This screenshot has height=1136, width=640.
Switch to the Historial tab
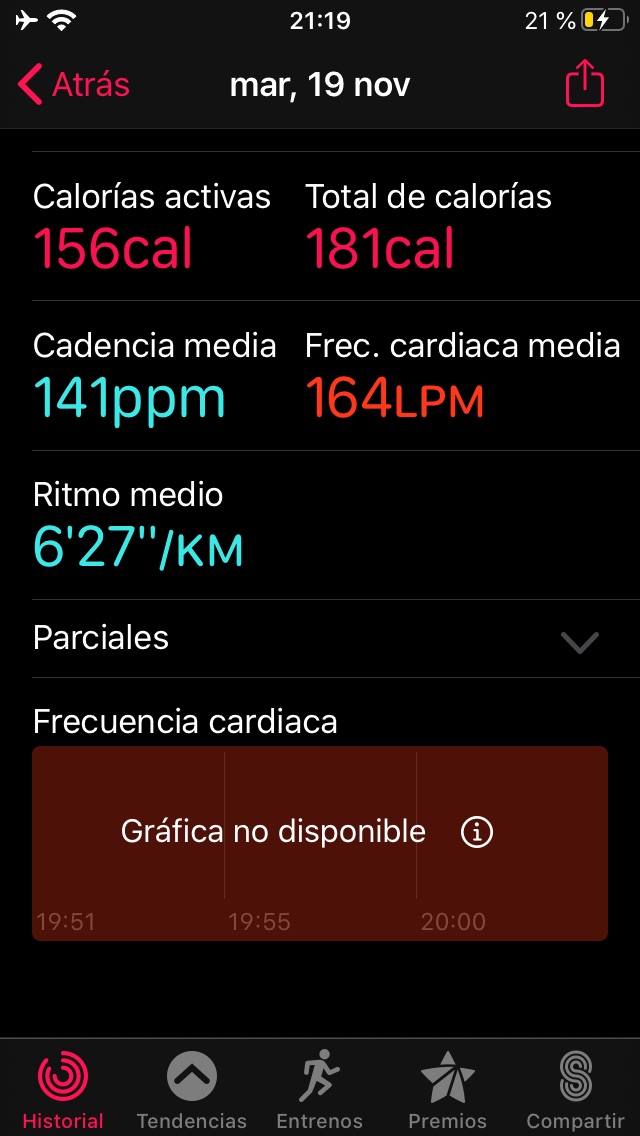63,1090
